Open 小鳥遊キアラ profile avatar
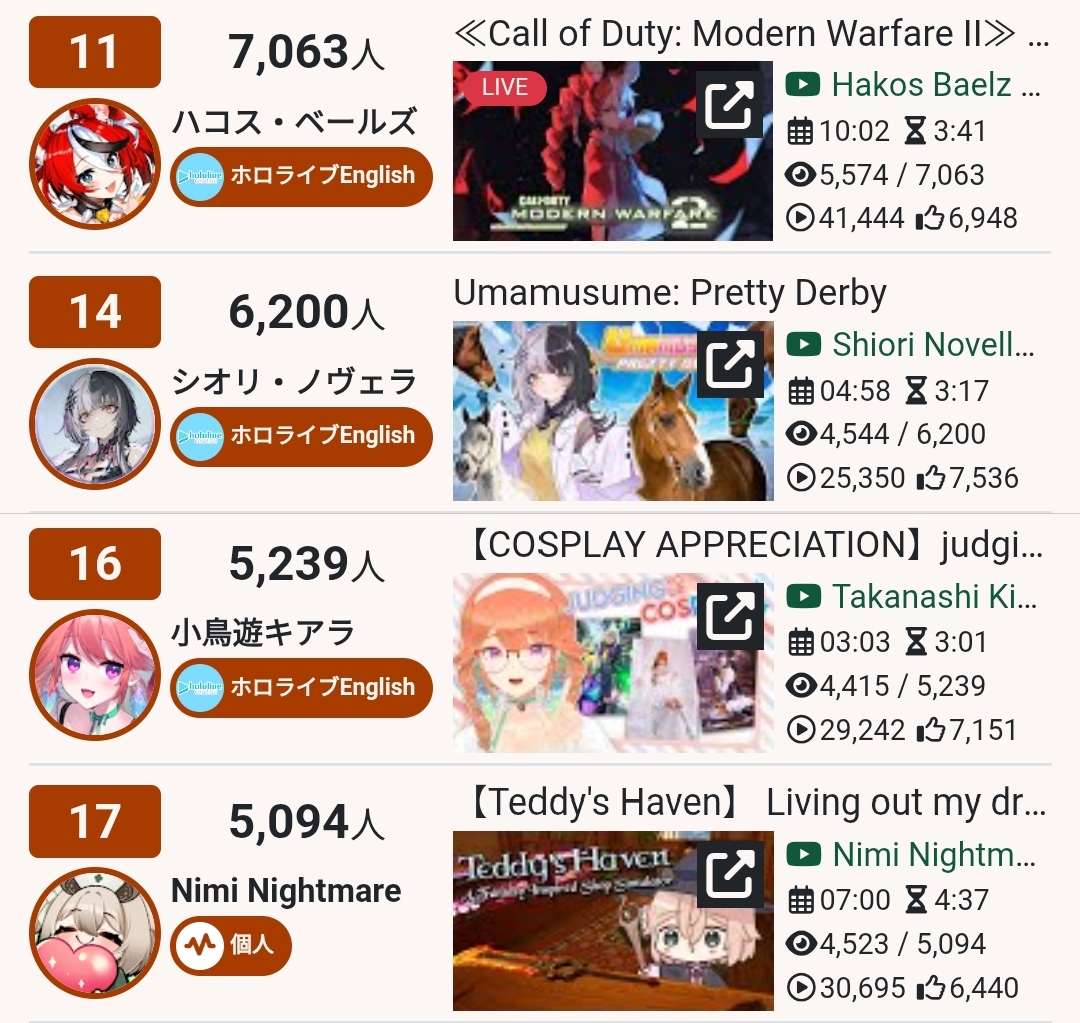Viewport: 1080px width, 1023px height. (96, 675)
